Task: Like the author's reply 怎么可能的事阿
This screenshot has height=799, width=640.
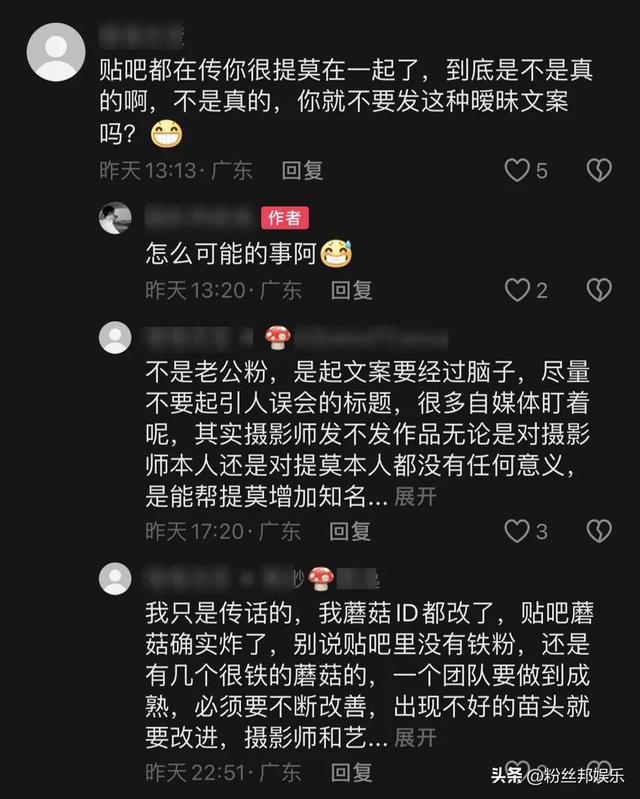Action: click(x=517, y=290)
